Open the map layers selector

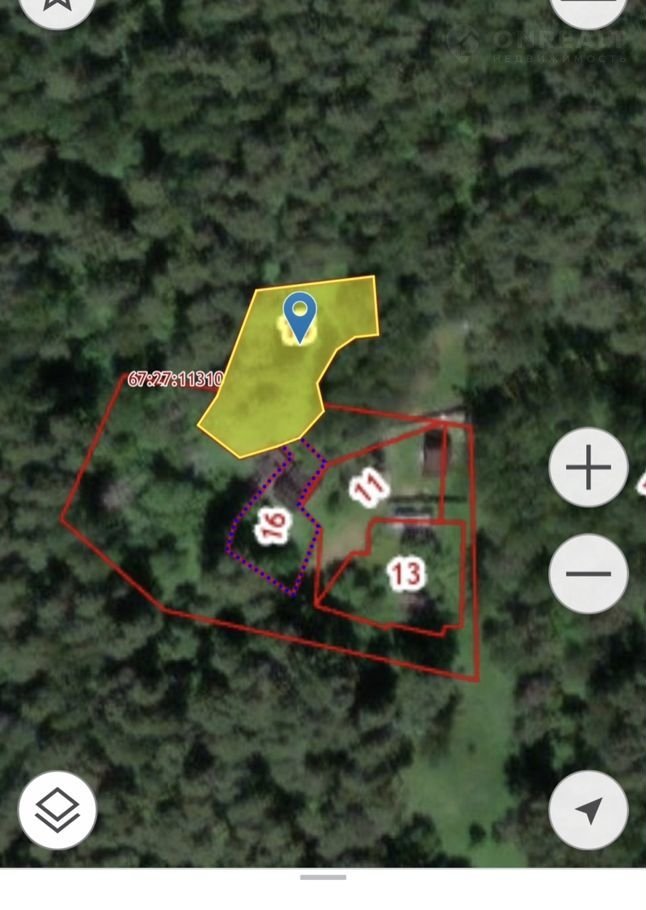pos(57,810)
